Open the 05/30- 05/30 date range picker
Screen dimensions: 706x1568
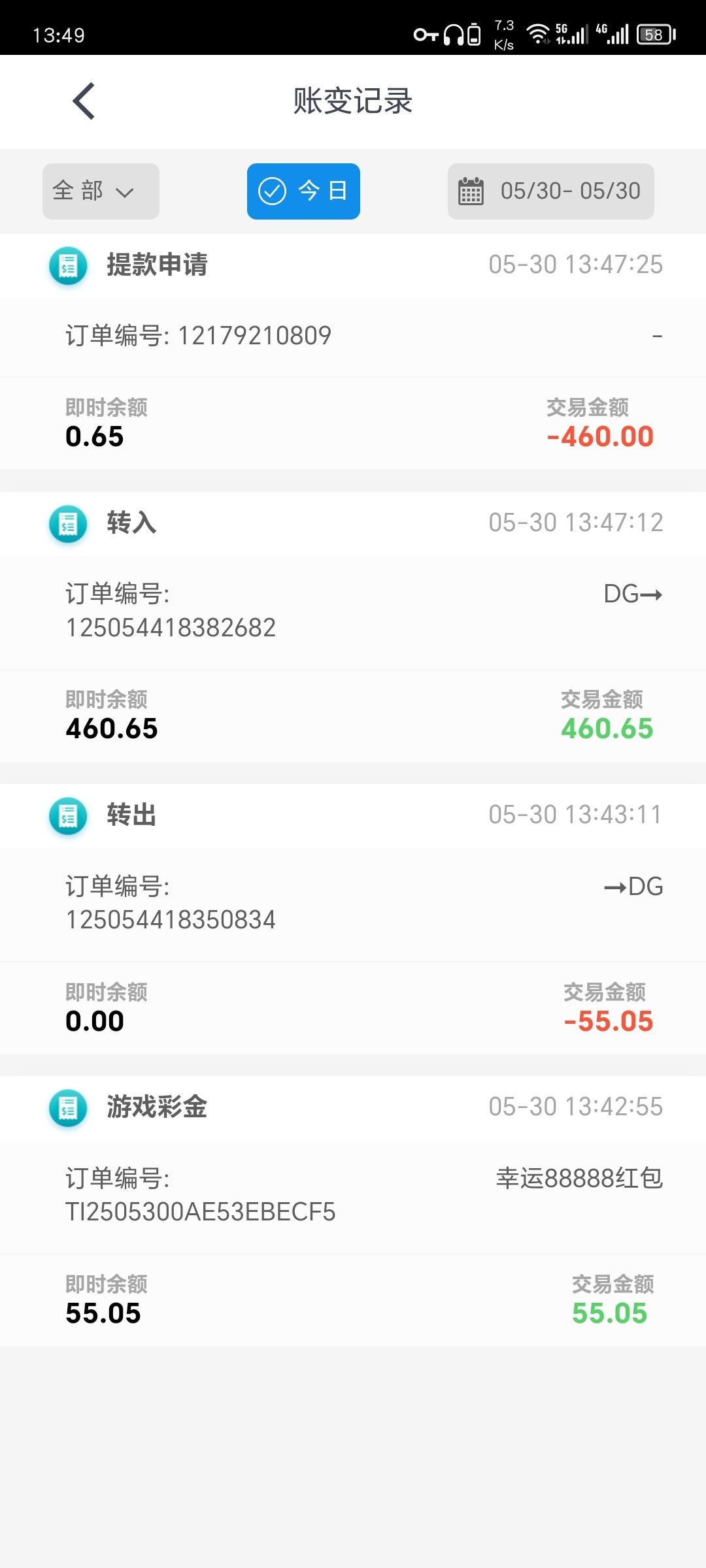point(550,191)
